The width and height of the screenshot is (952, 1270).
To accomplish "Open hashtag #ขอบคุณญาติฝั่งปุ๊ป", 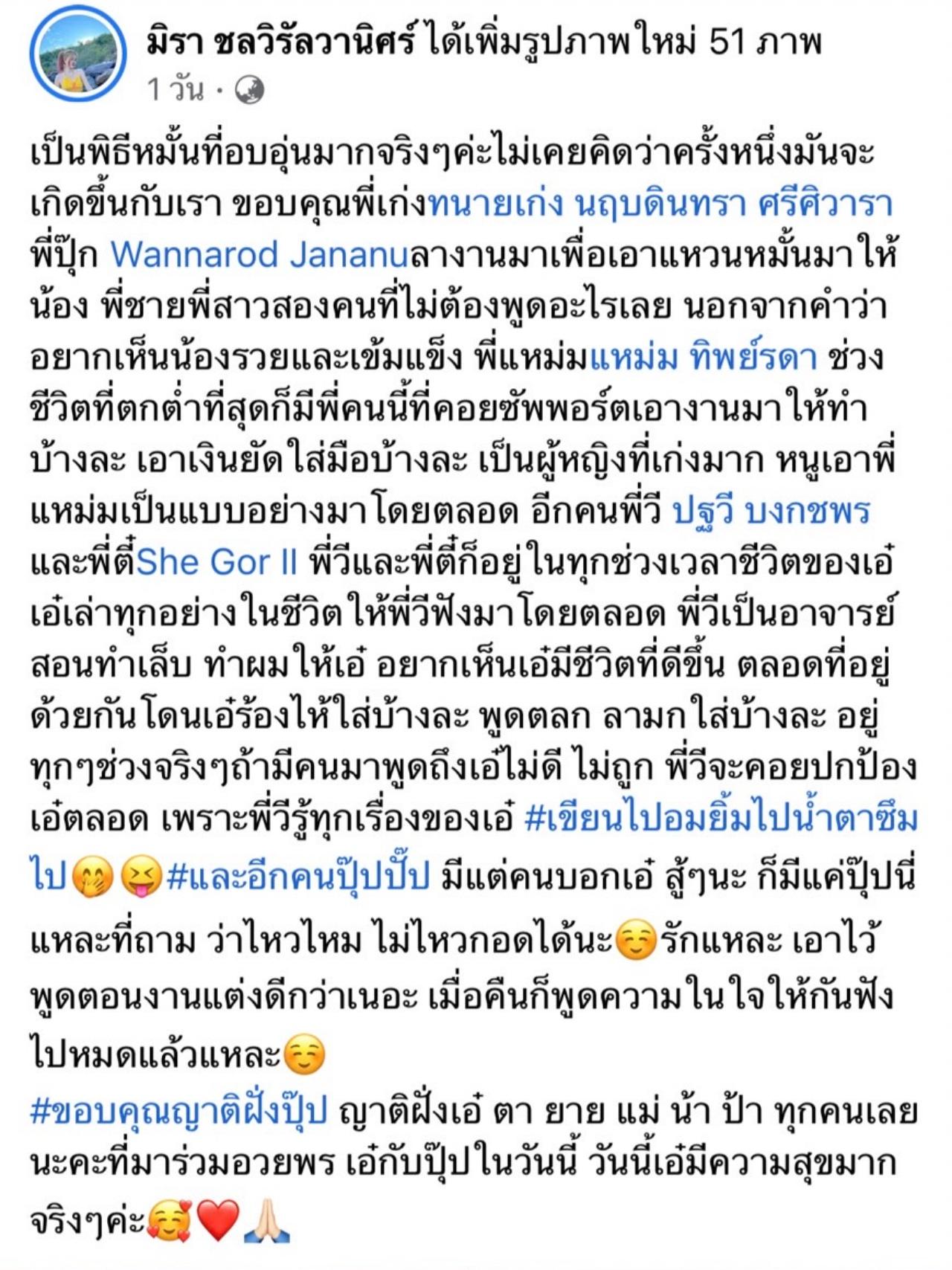I will click(x=178, y=1113).
